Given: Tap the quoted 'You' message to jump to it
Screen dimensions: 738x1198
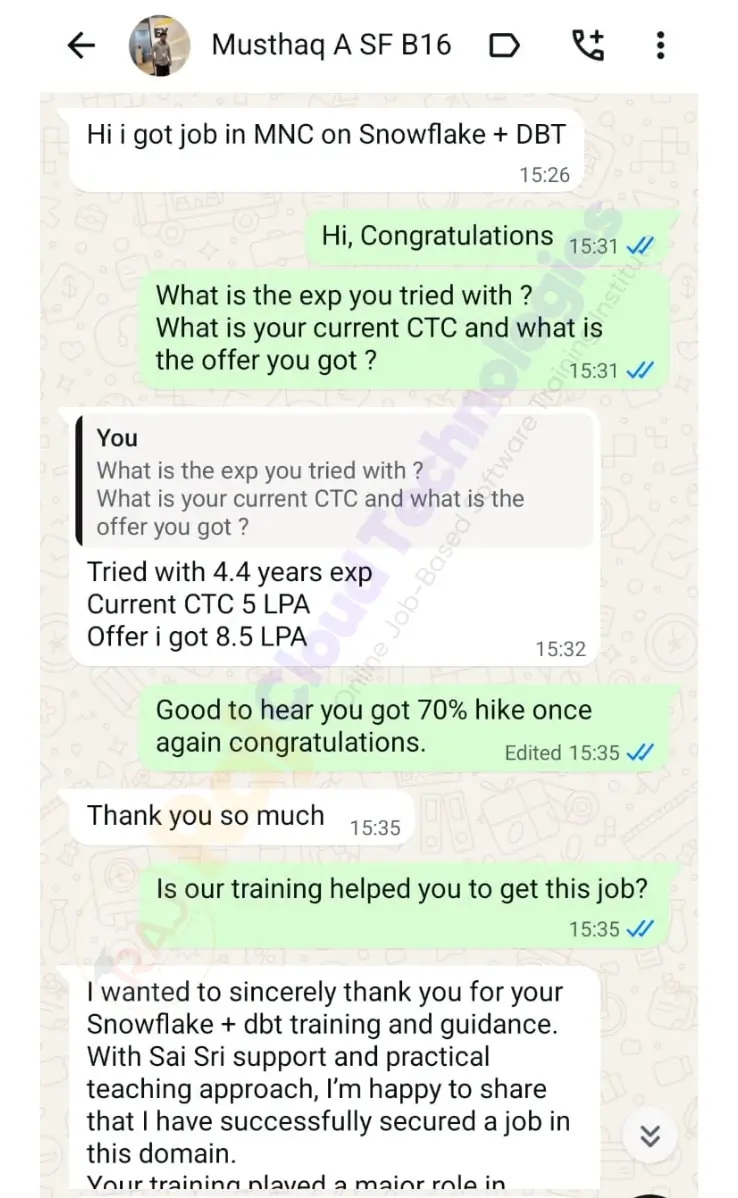Looking at the screenshot, I should click(333, 483).
